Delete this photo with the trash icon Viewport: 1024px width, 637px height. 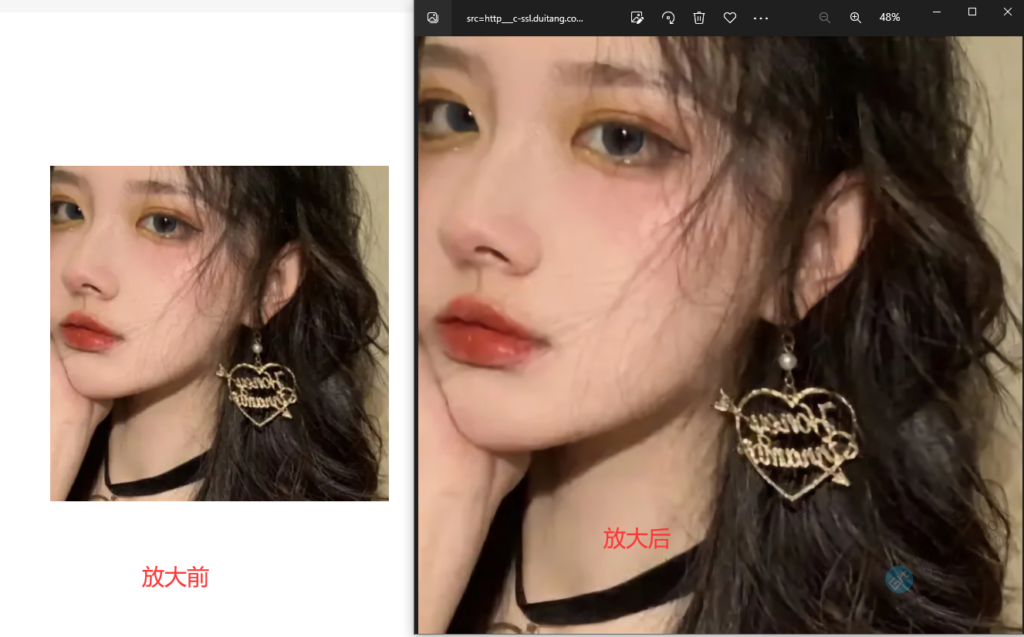(x=699, y=18)
